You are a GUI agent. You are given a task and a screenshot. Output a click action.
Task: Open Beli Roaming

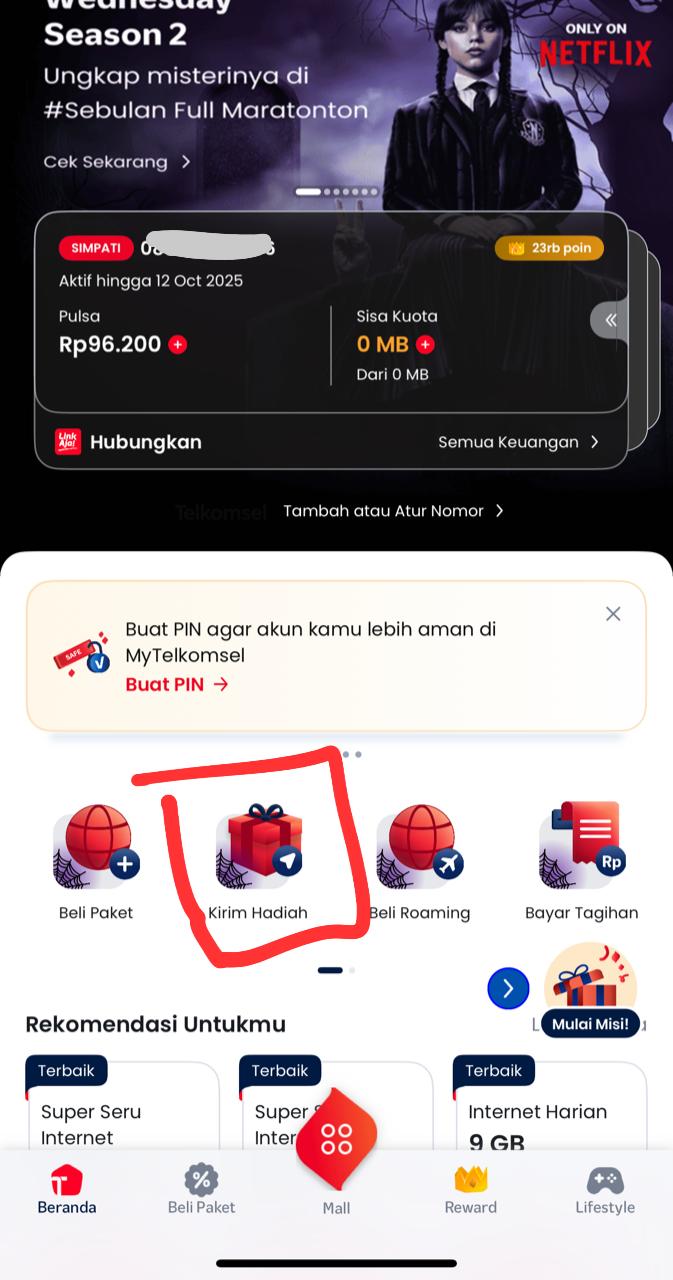419,848
